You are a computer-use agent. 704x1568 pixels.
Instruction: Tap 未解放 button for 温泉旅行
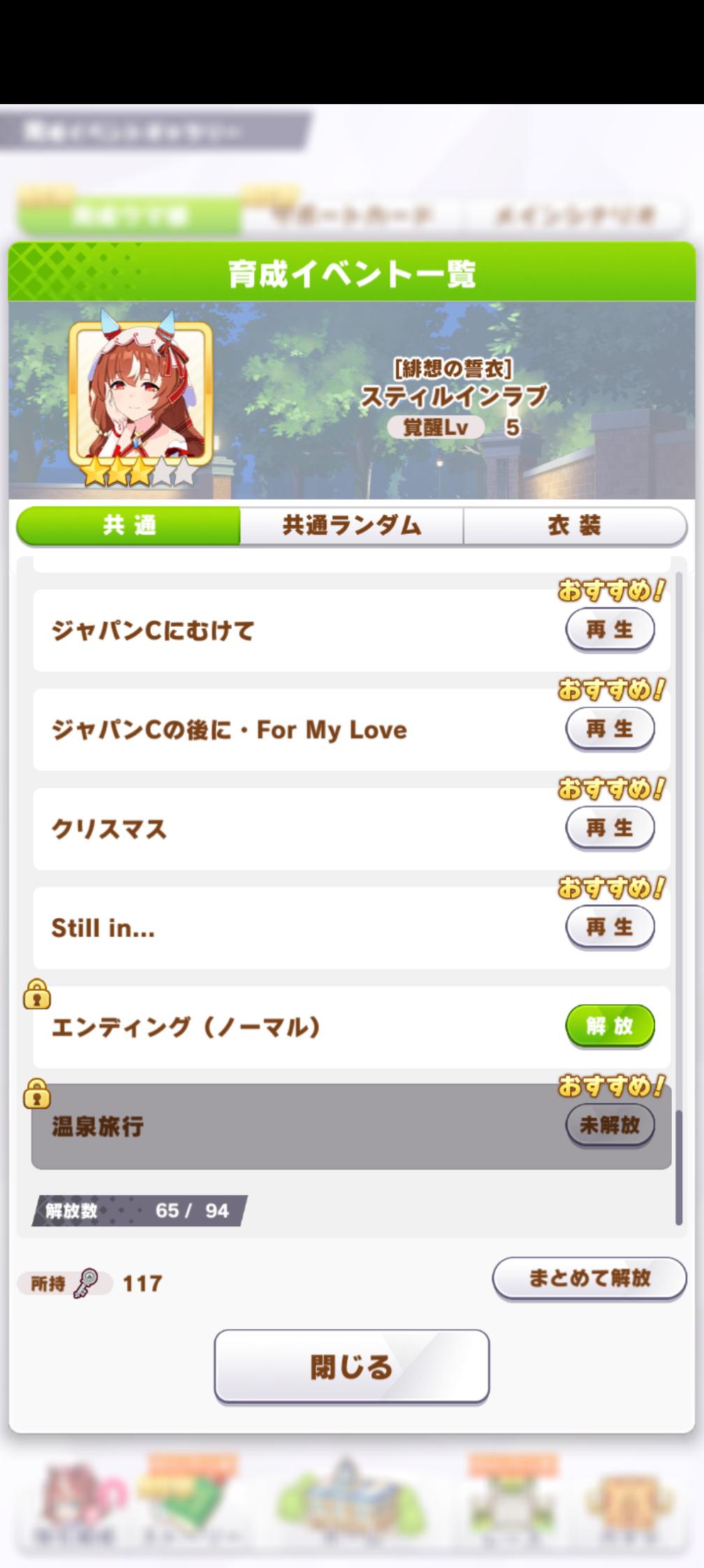pyautogui.click(x=609, y=1125)
